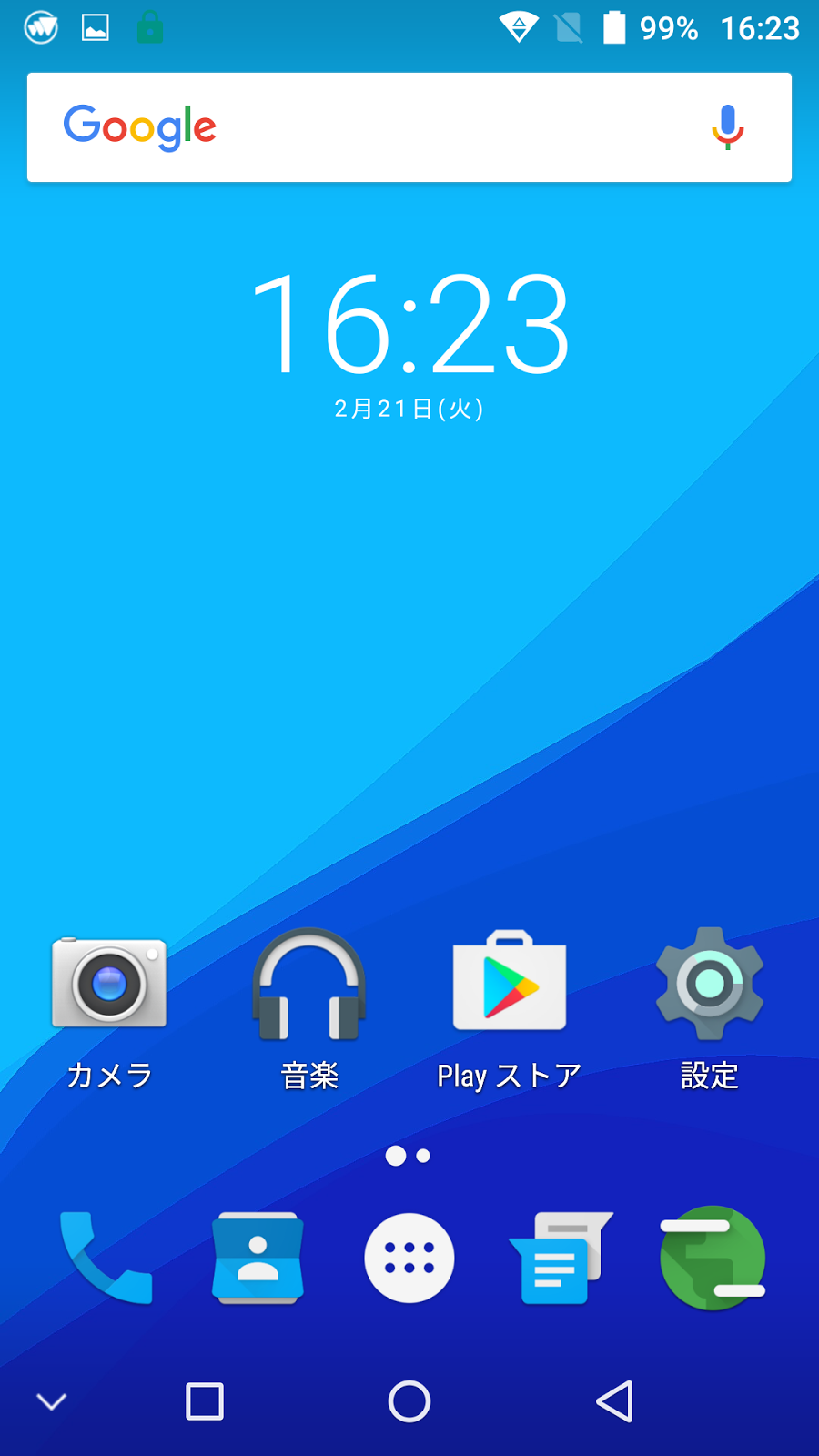Screen dimensions: 819x1456
Task: Open the Google search bar
Action: click(364, 127)
